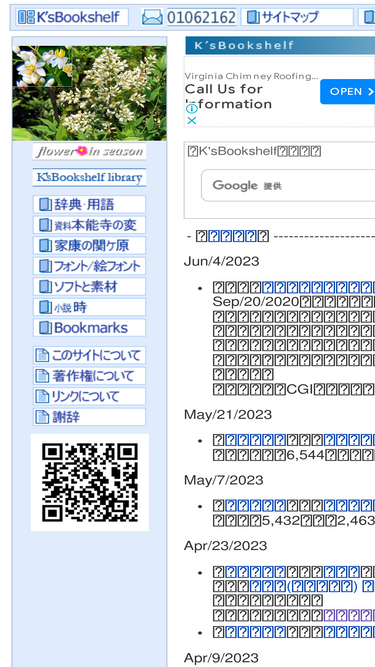Viewport: 375px width, 667px height.
Task: Read 著作権について
Action: pos(89,376)
